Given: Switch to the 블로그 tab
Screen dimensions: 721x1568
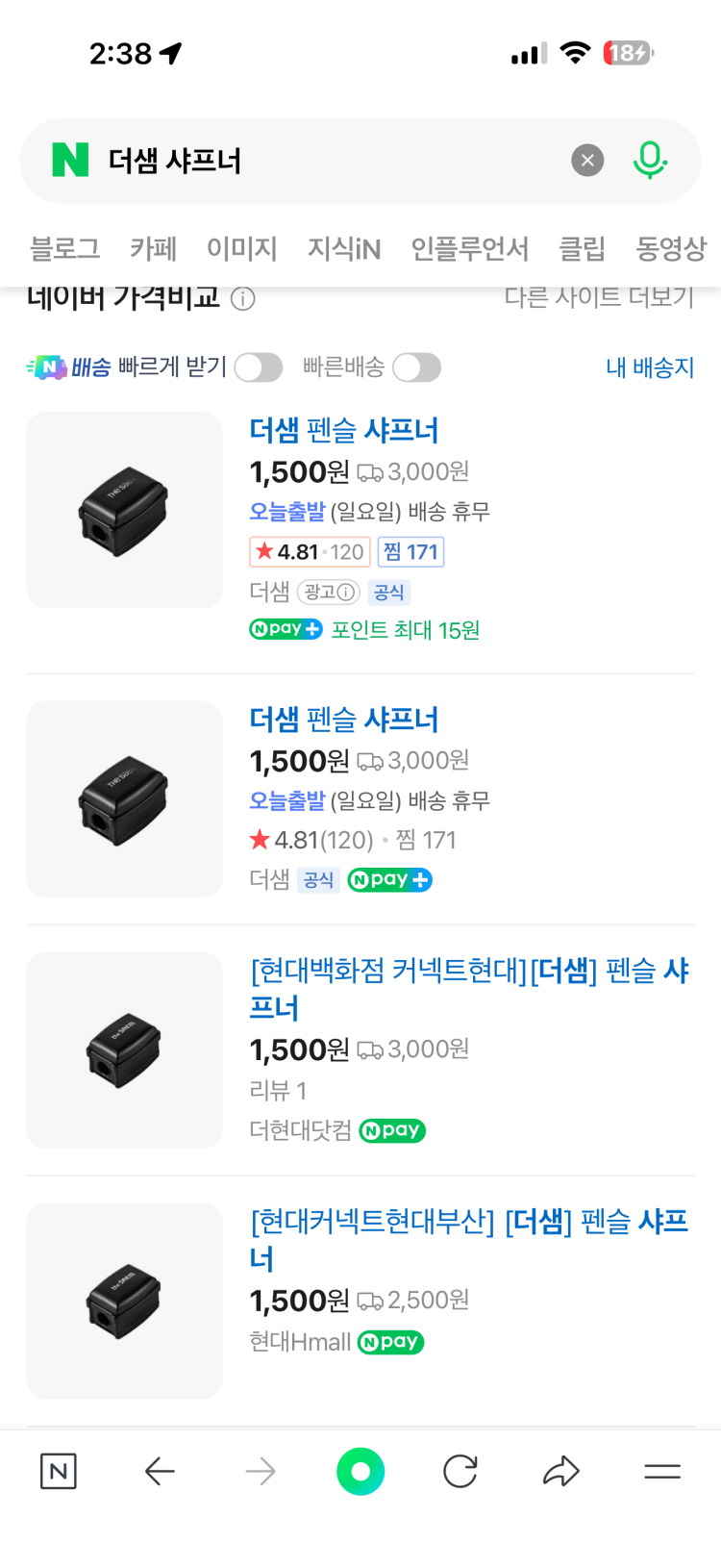Looking at the screenshot, I should coord(64,249).
